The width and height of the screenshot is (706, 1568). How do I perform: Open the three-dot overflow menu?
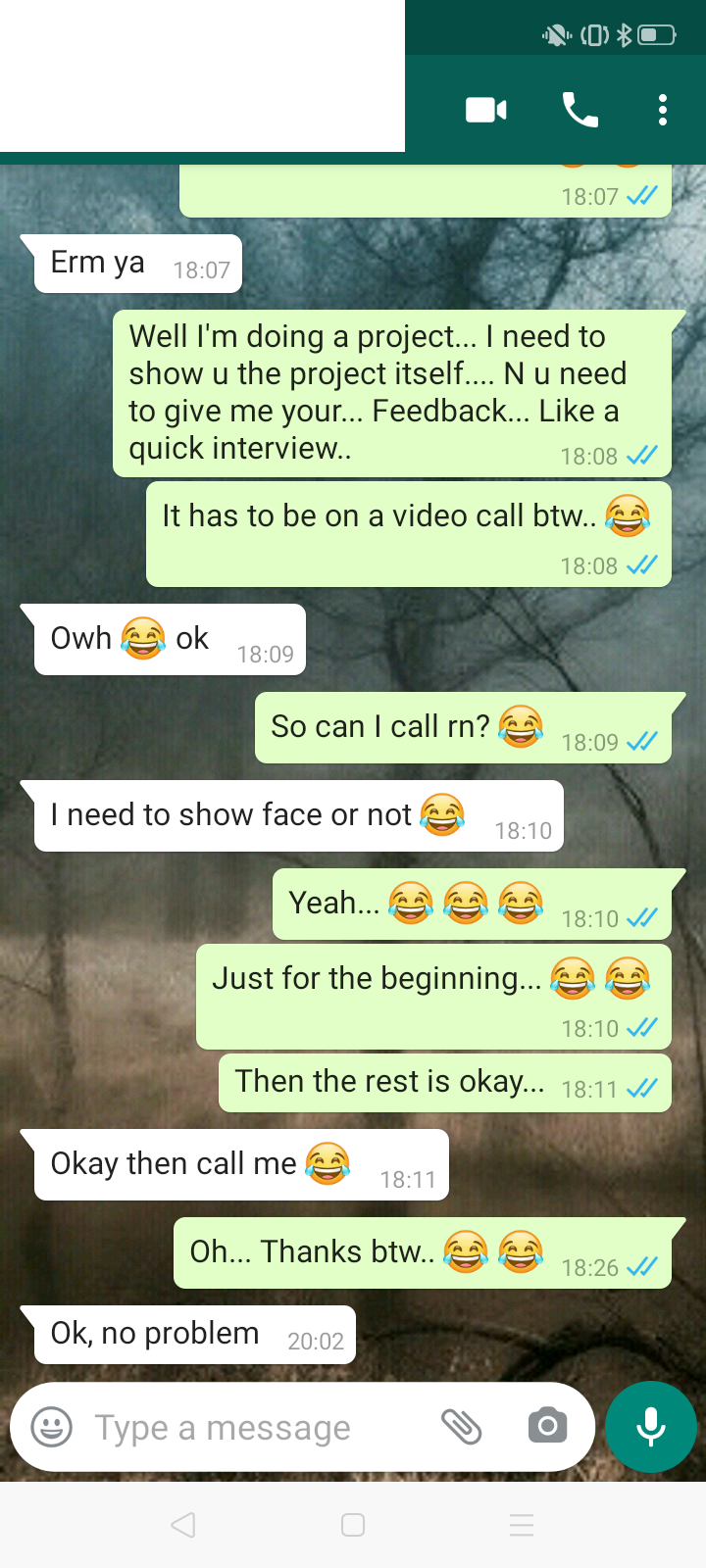pos(663,110)
